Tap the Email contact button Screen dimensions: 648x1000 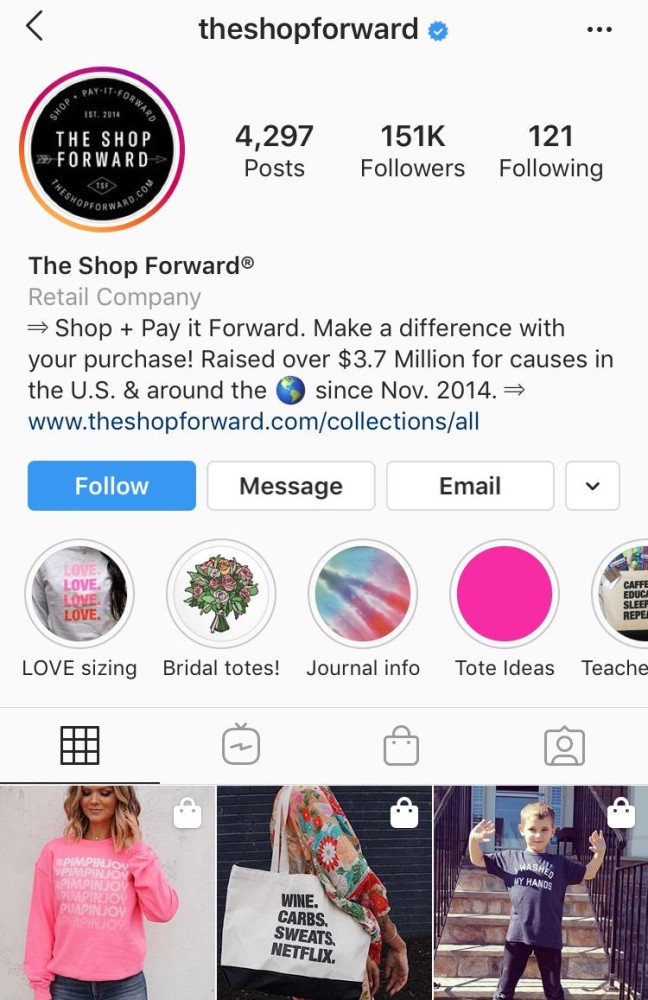click(x=470, y=486)
